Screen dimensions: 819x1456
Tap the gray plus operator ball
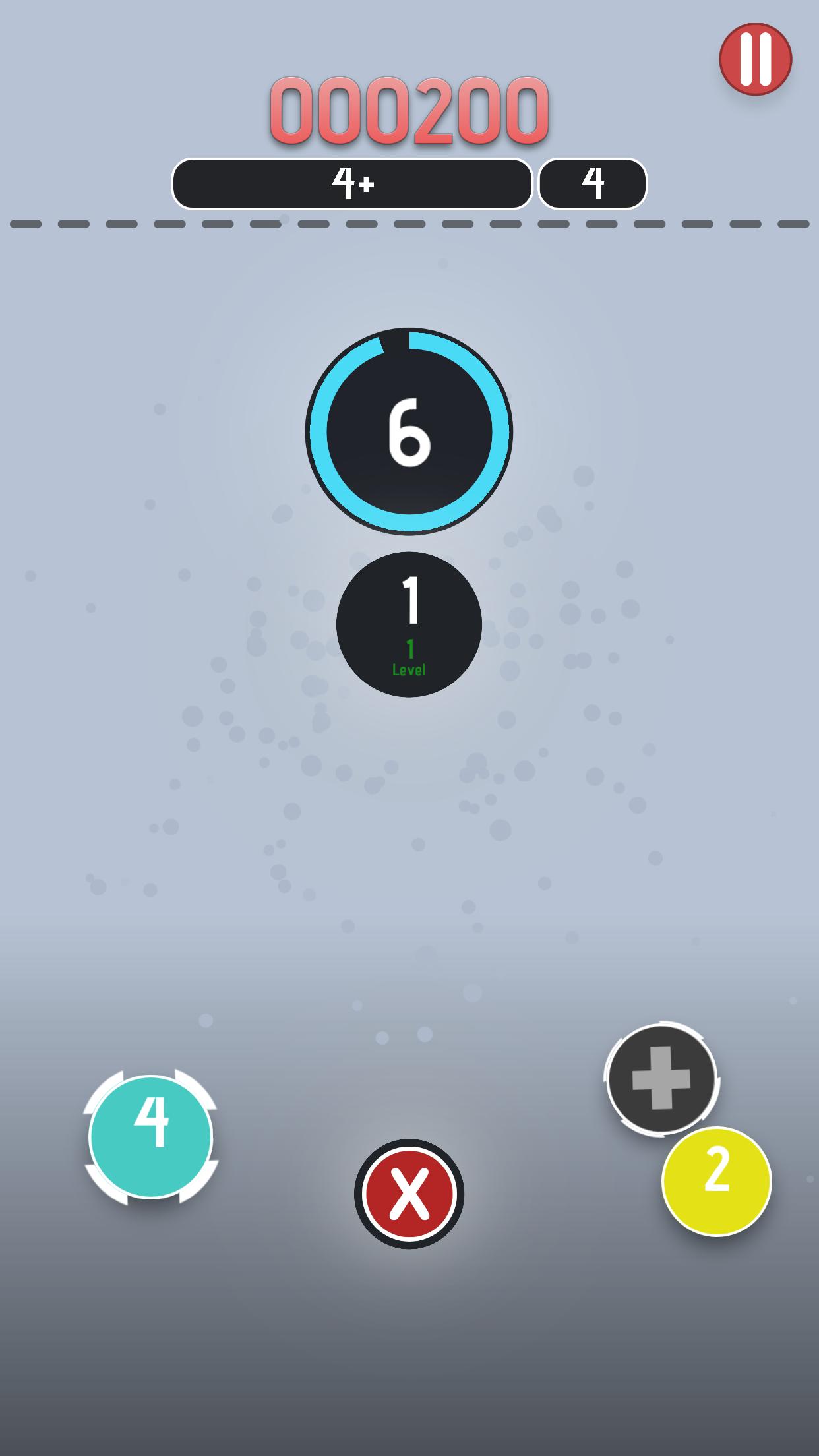tap(661, 1078)
